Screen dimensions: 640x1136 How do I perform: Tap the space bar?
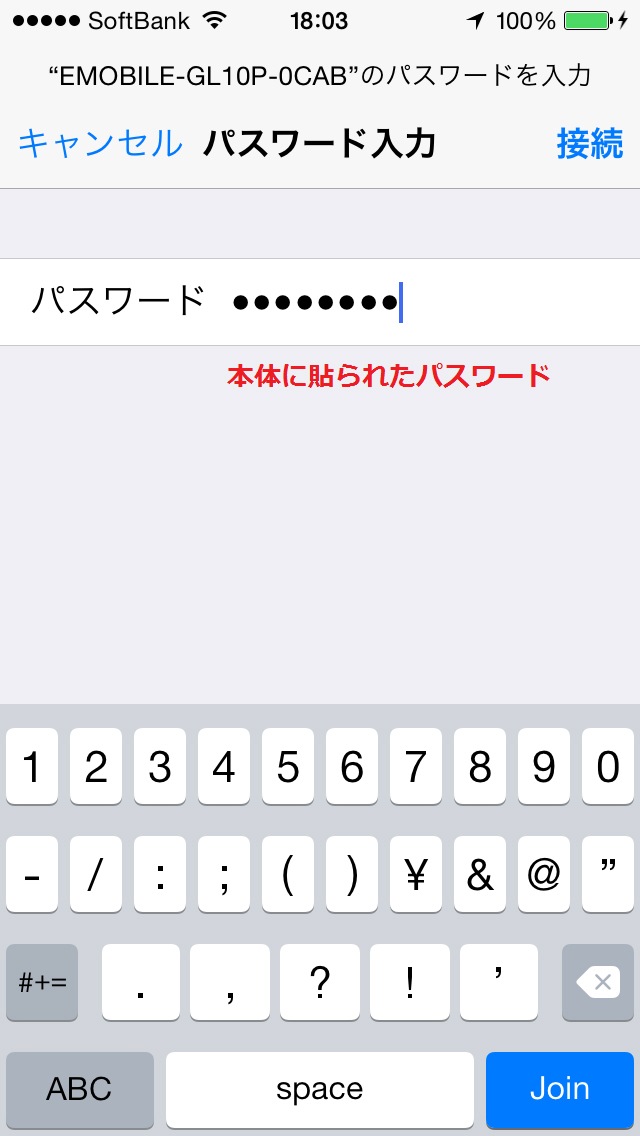click(320, 1088)
